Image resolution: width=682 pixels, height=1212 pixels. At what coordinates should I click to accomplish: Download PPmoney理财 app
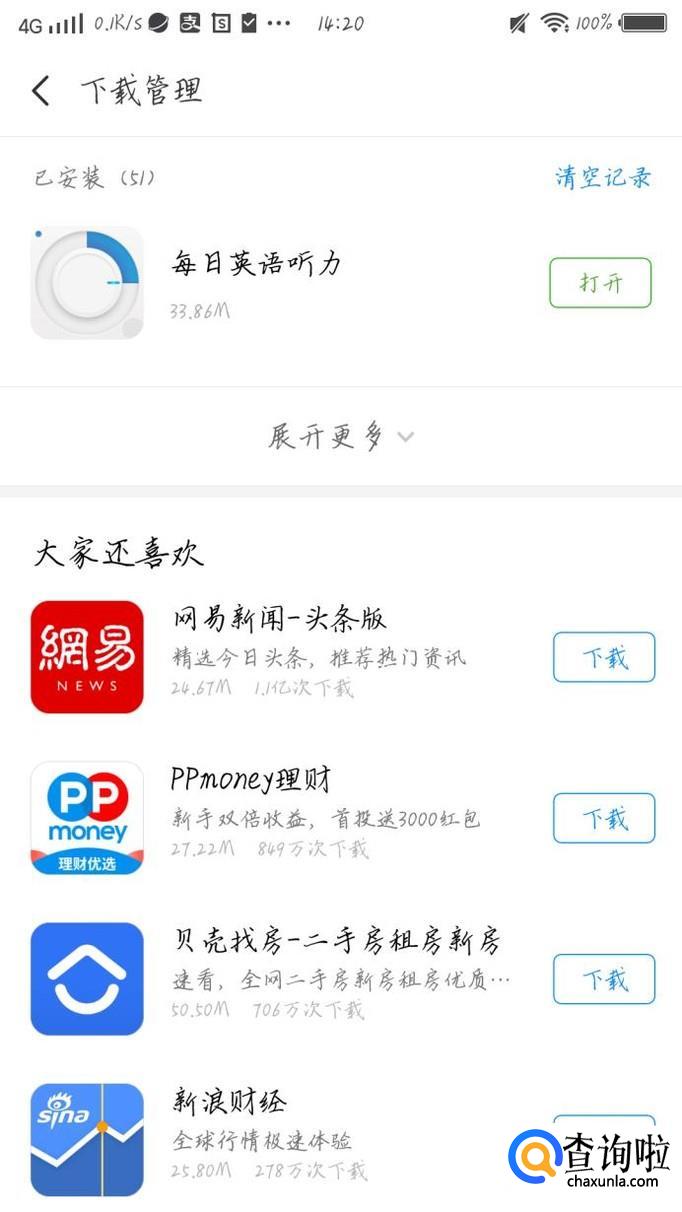pos(604,818)
